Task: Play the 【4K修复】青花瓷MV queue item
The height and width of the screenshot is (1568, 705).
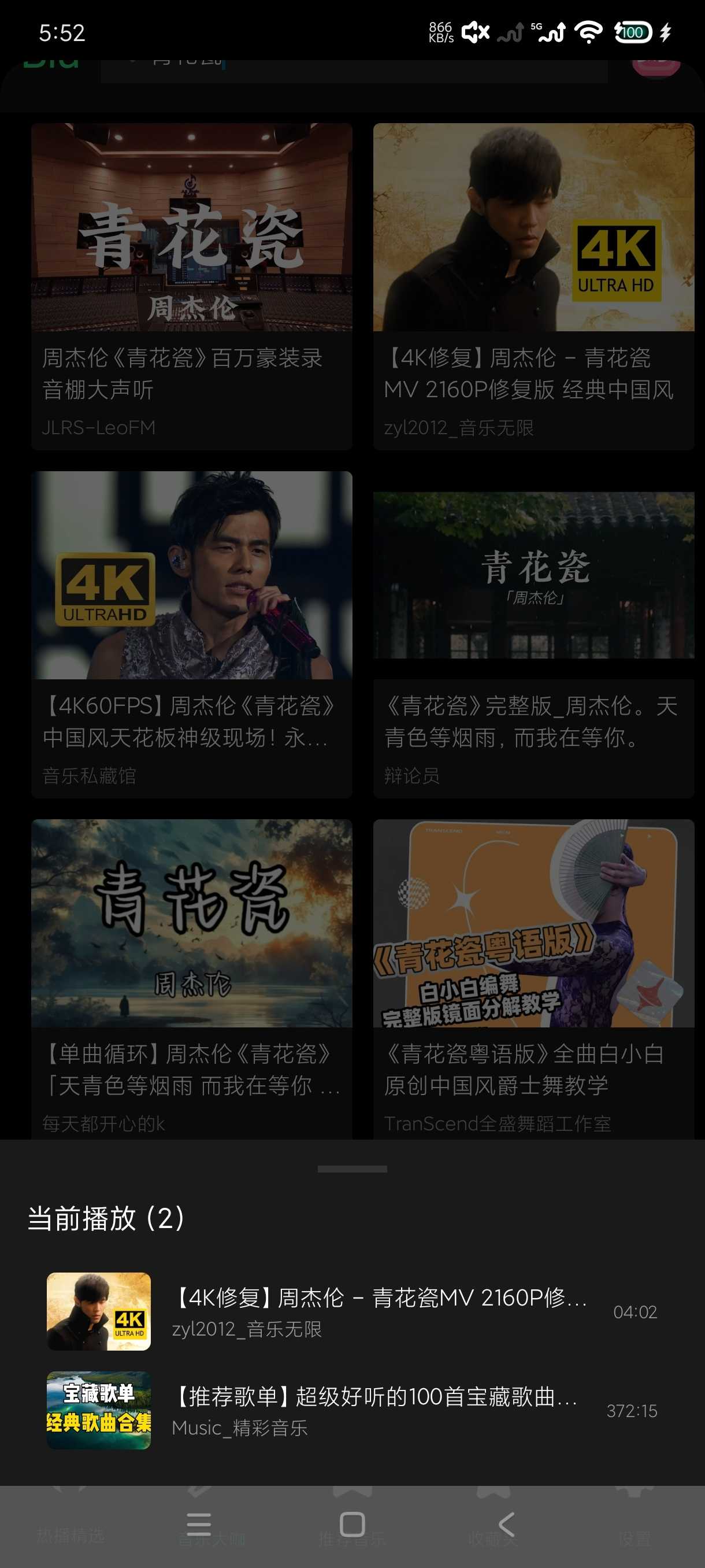Action: pos(352,1312)
